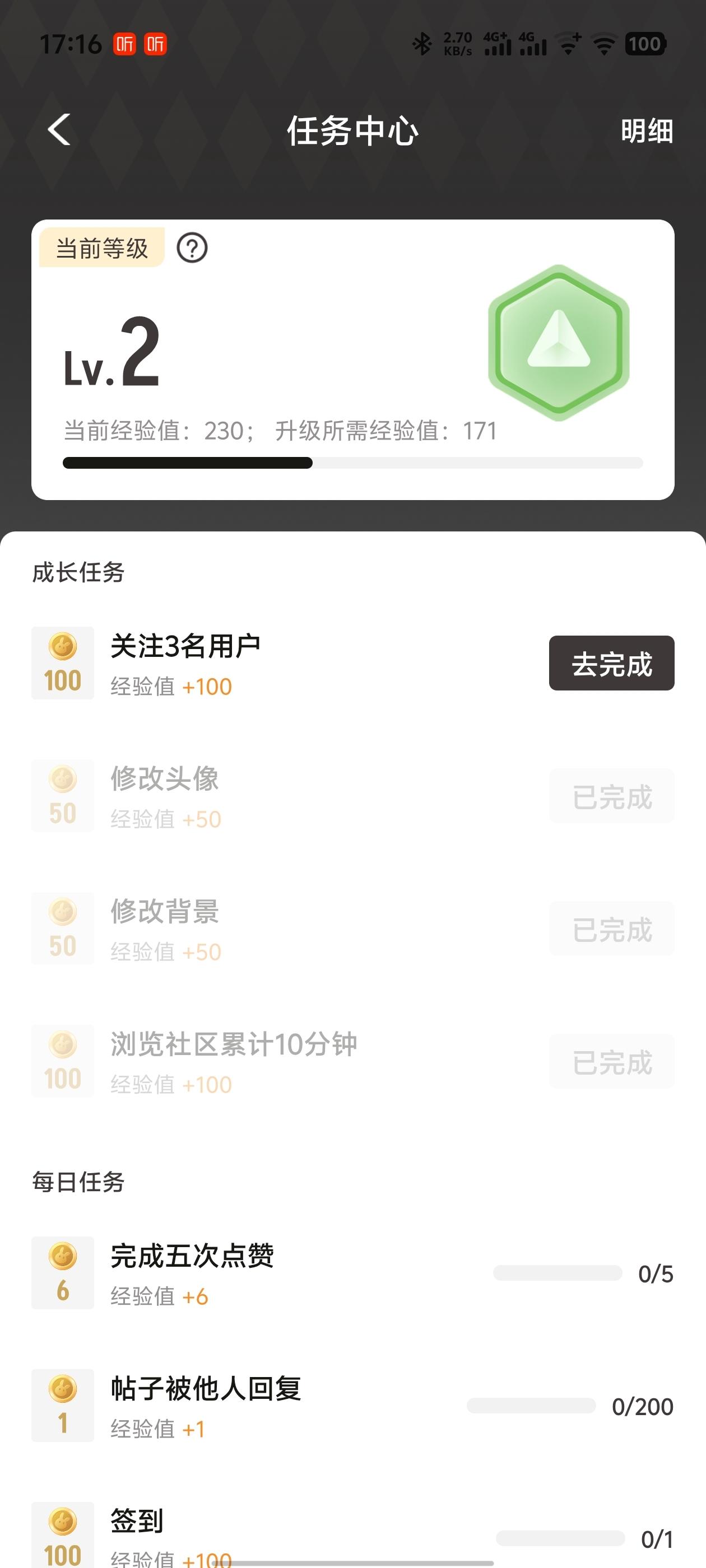Image resolution: width=706 pixels, height=1568 pixels.
Task: Open the 签到 daily task
Action: [137, 1522]
